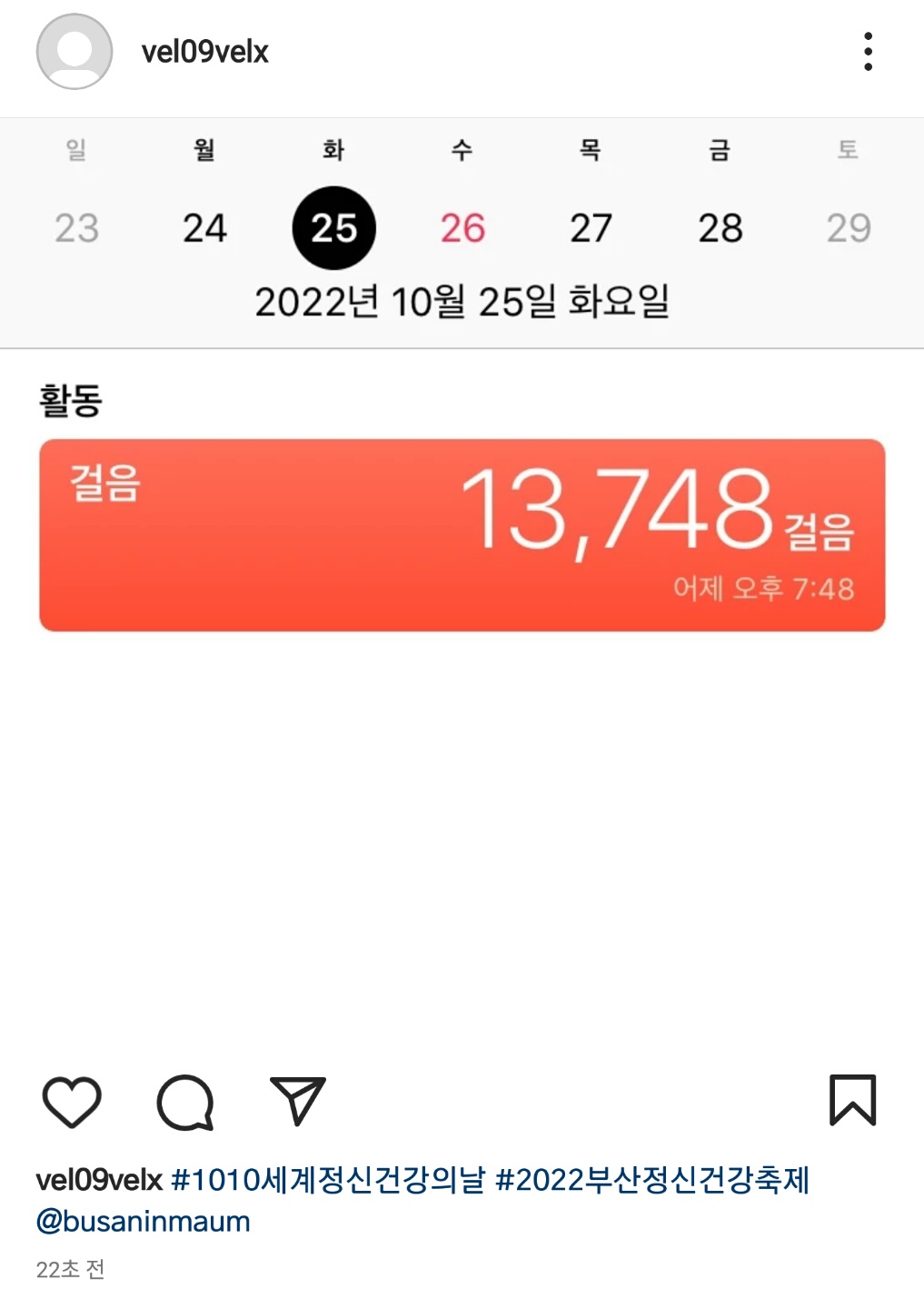The height and width of the screenshot is (1309, 924).
Task: Tap the vel09velx username in the post header
Action: click(205, 52)
